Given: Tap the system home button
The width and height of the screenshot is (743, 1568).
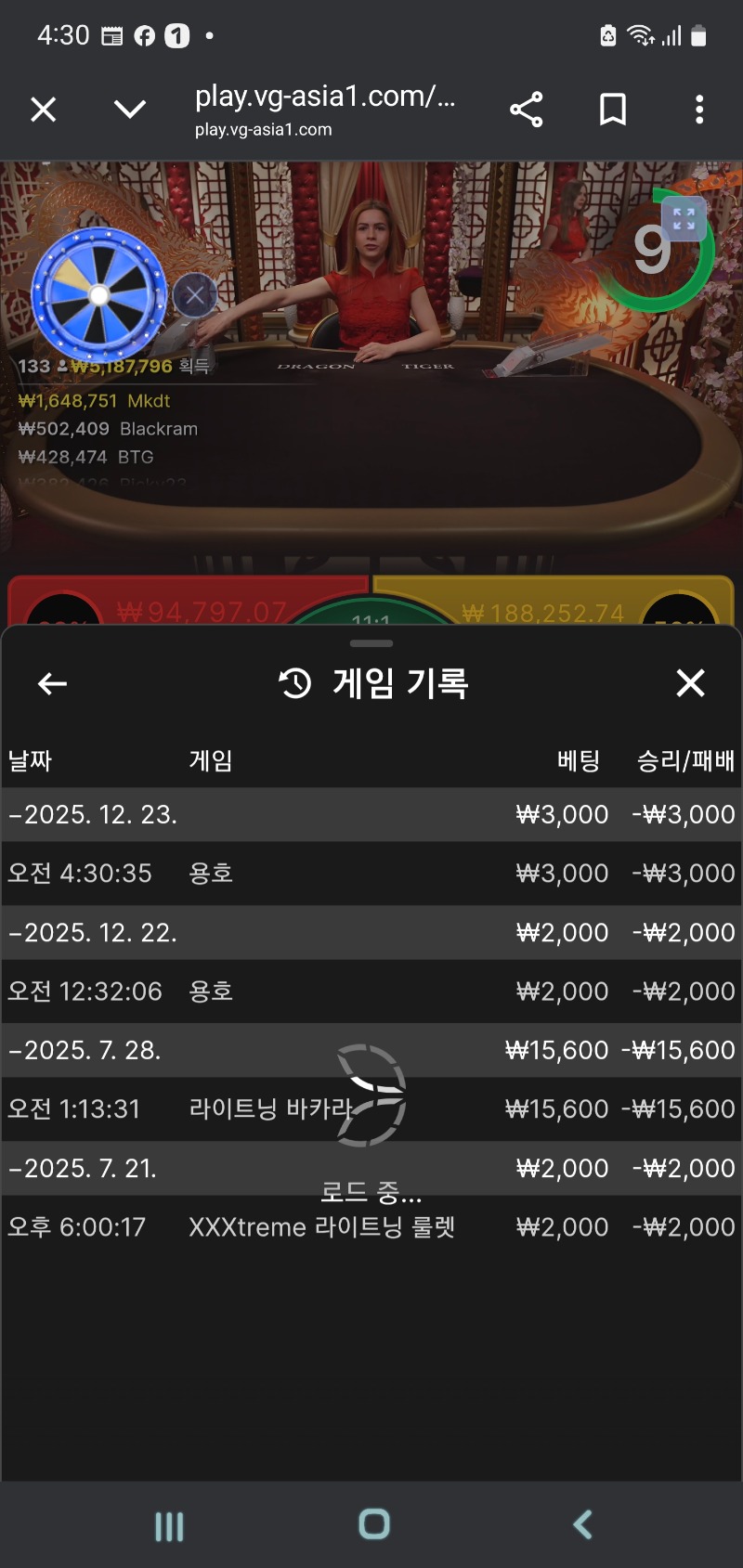Looking at the screenshot, I should point(374,1524).
